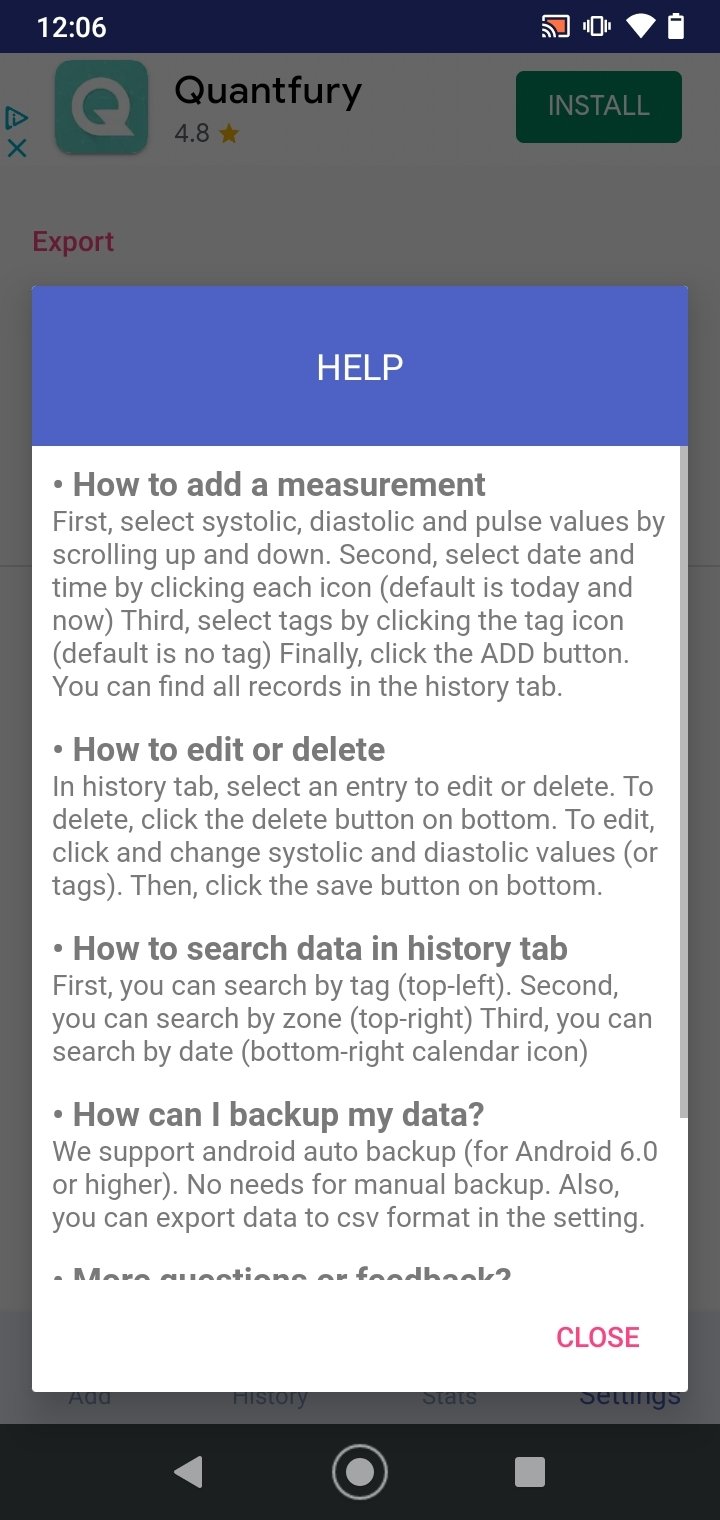Go back using the system back button
This screenshot has height=1520, width=720.
(x=187, y=1471)
